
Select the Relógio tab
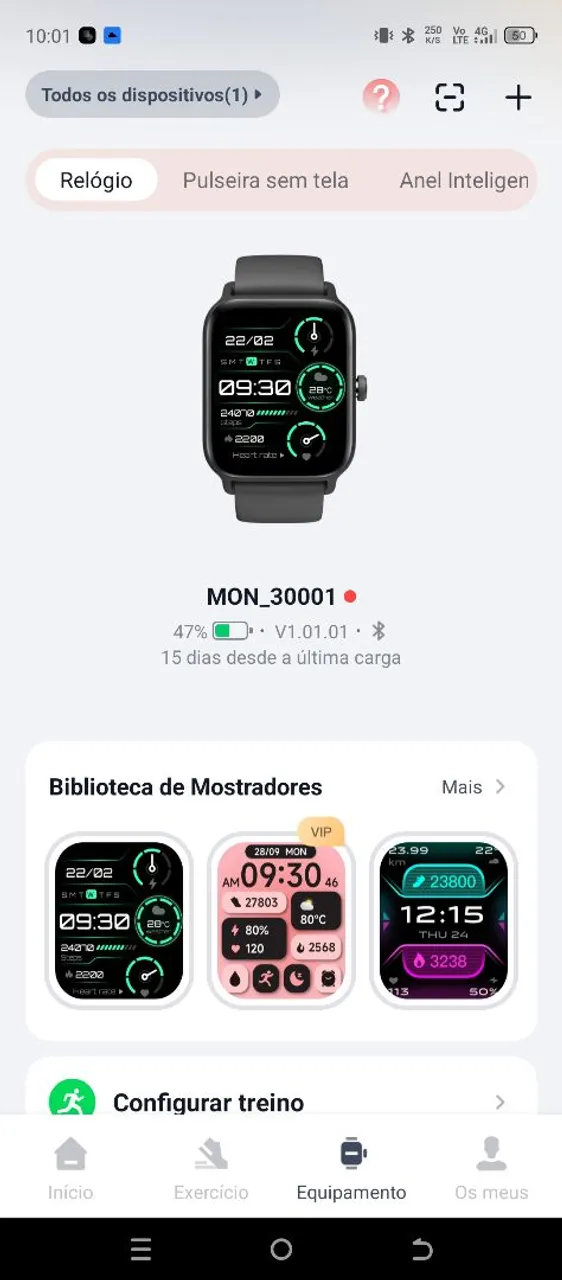[96, 181]
